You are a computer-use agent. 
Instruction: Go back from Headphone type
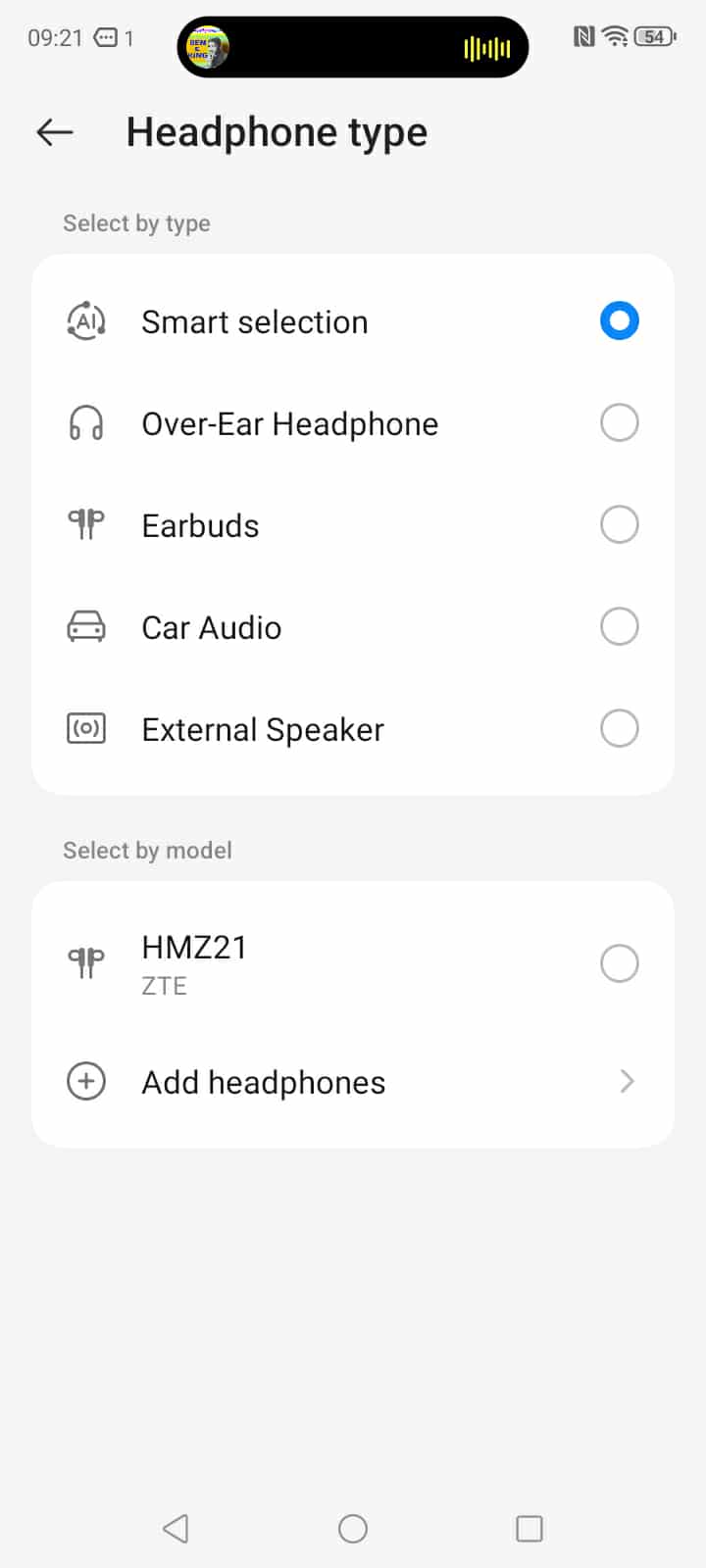[x=55, y=132]
